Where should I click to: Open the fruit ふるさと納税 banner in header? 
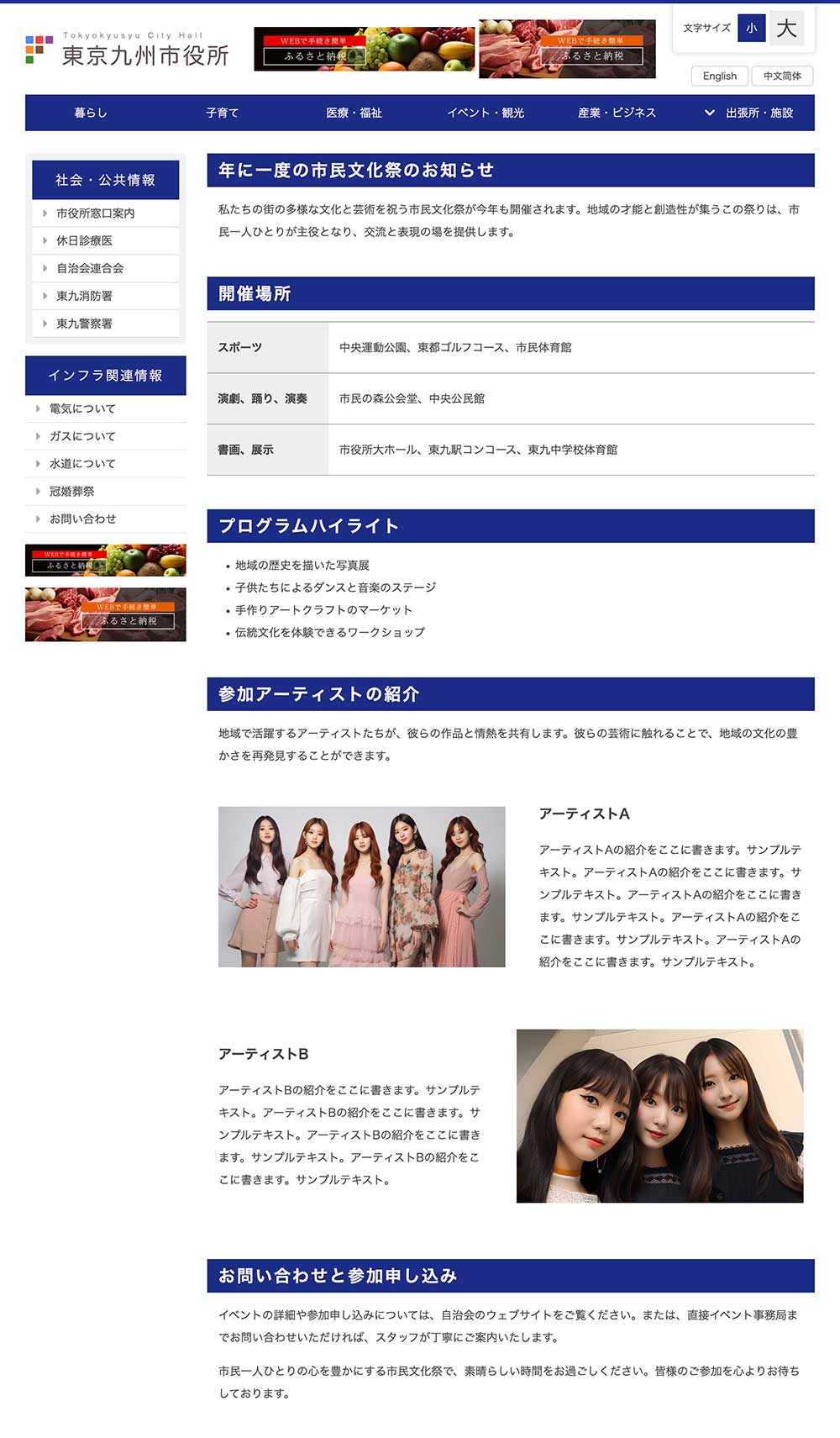pyautogui.click(x=364, y=49)
